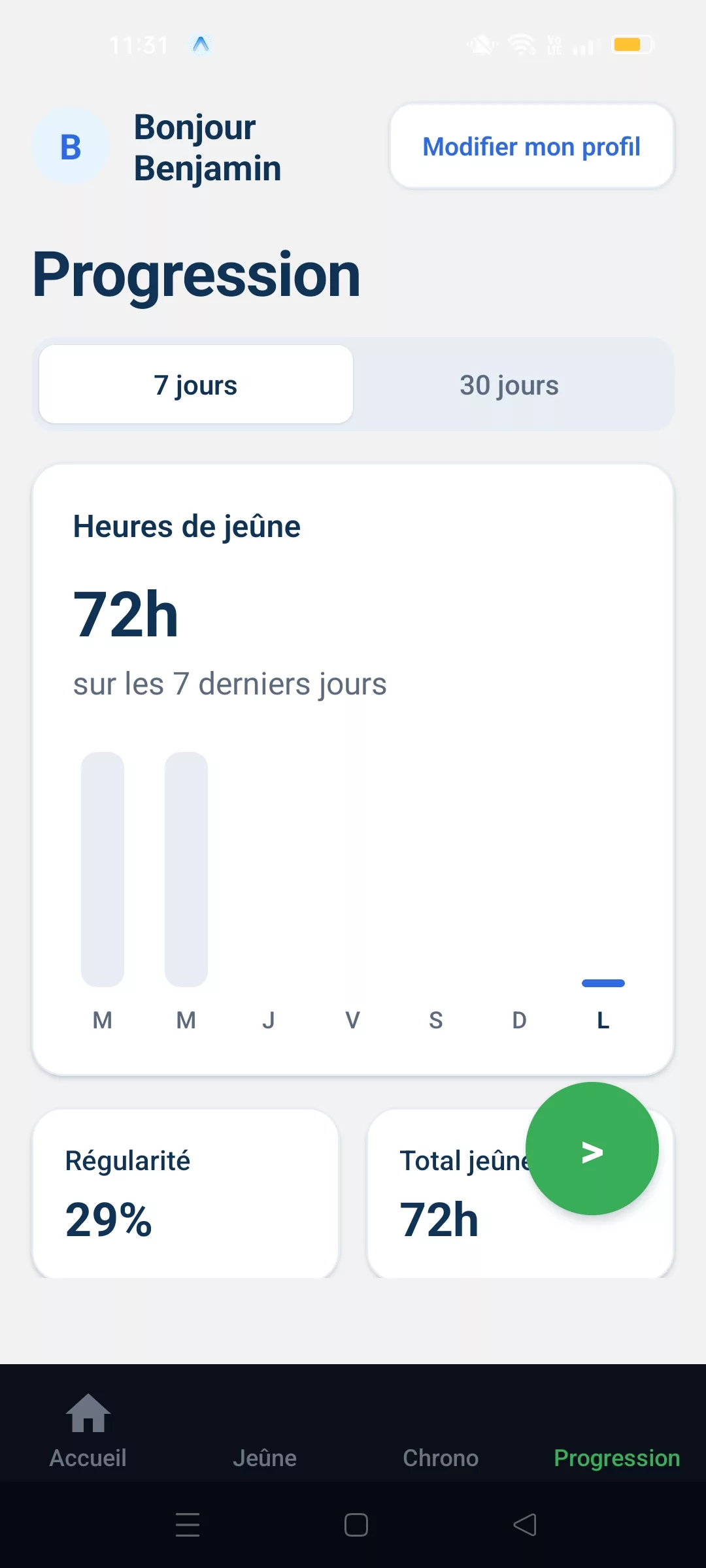Go back using system navigation
This screenshot has height=1568, width=706.
tap(525, 1525)
